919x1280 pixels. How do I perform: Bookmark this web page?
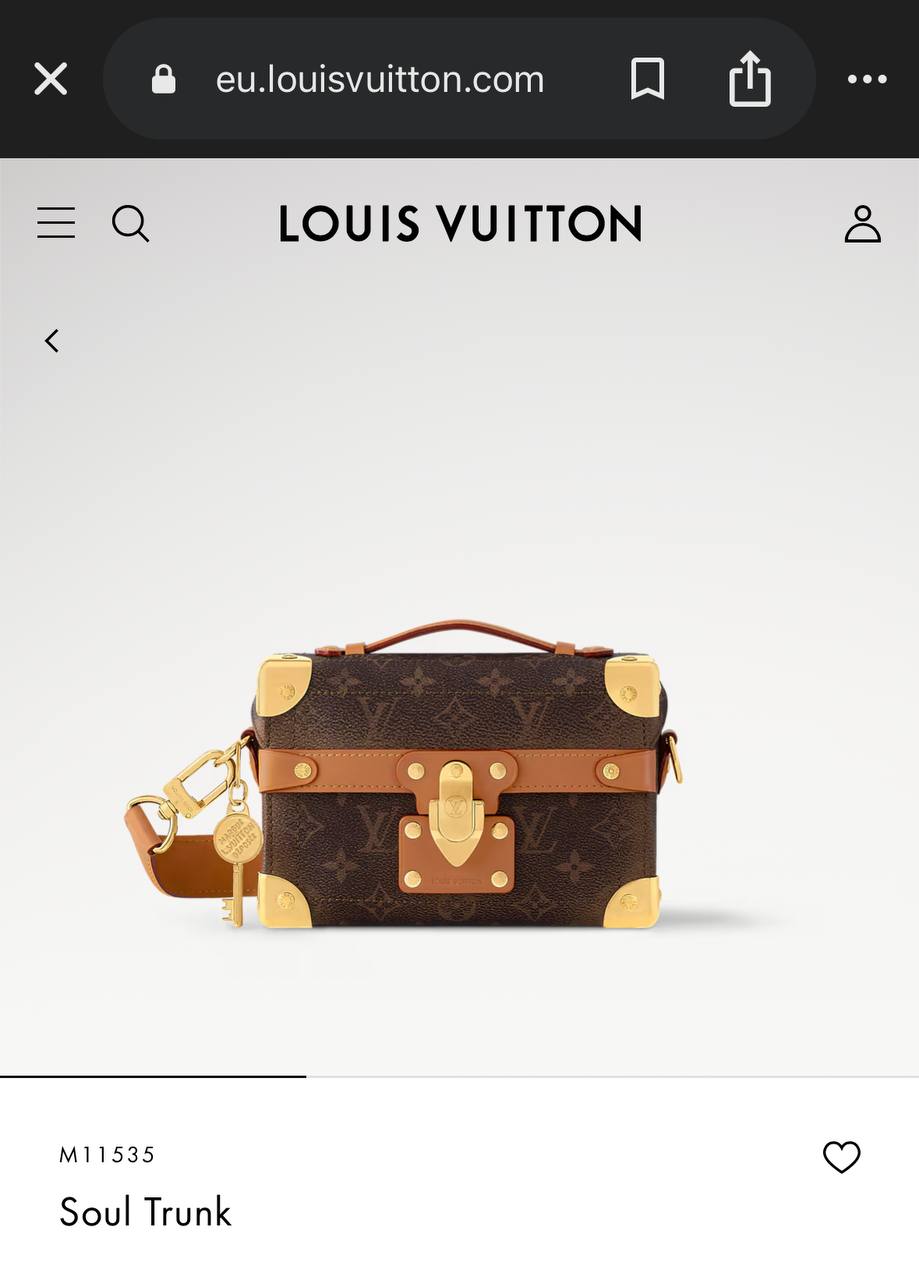647,79
